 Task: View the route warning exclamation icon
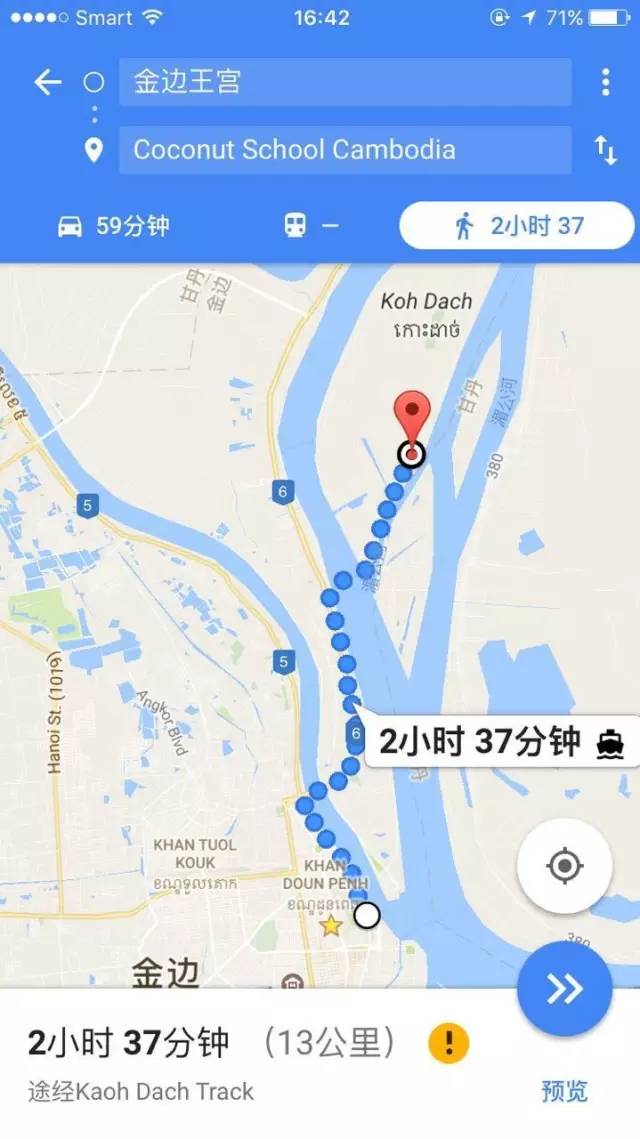[449, 1043]
